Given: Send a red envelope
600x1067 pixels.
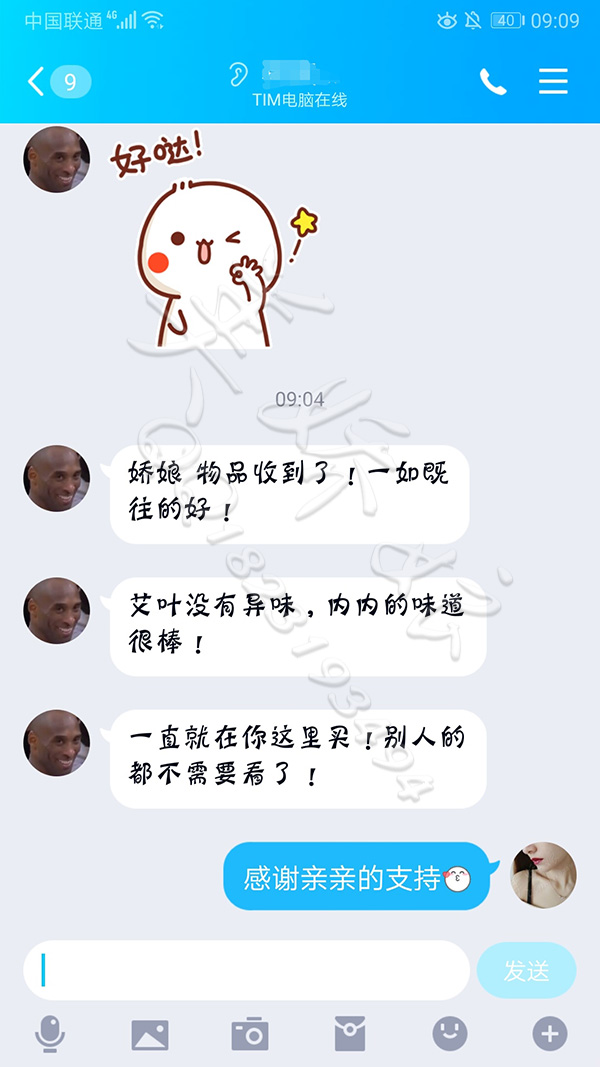Looking at the screenshot, I should [x=350, y=1034].
